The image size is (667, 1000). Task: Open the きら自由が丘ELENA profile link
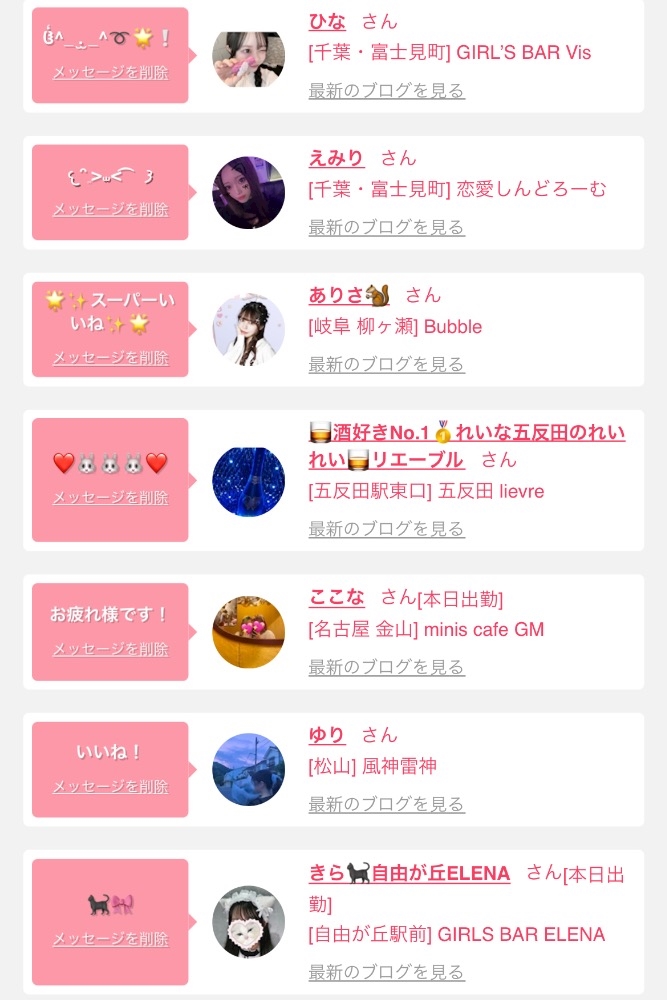(x=409, y=873)
